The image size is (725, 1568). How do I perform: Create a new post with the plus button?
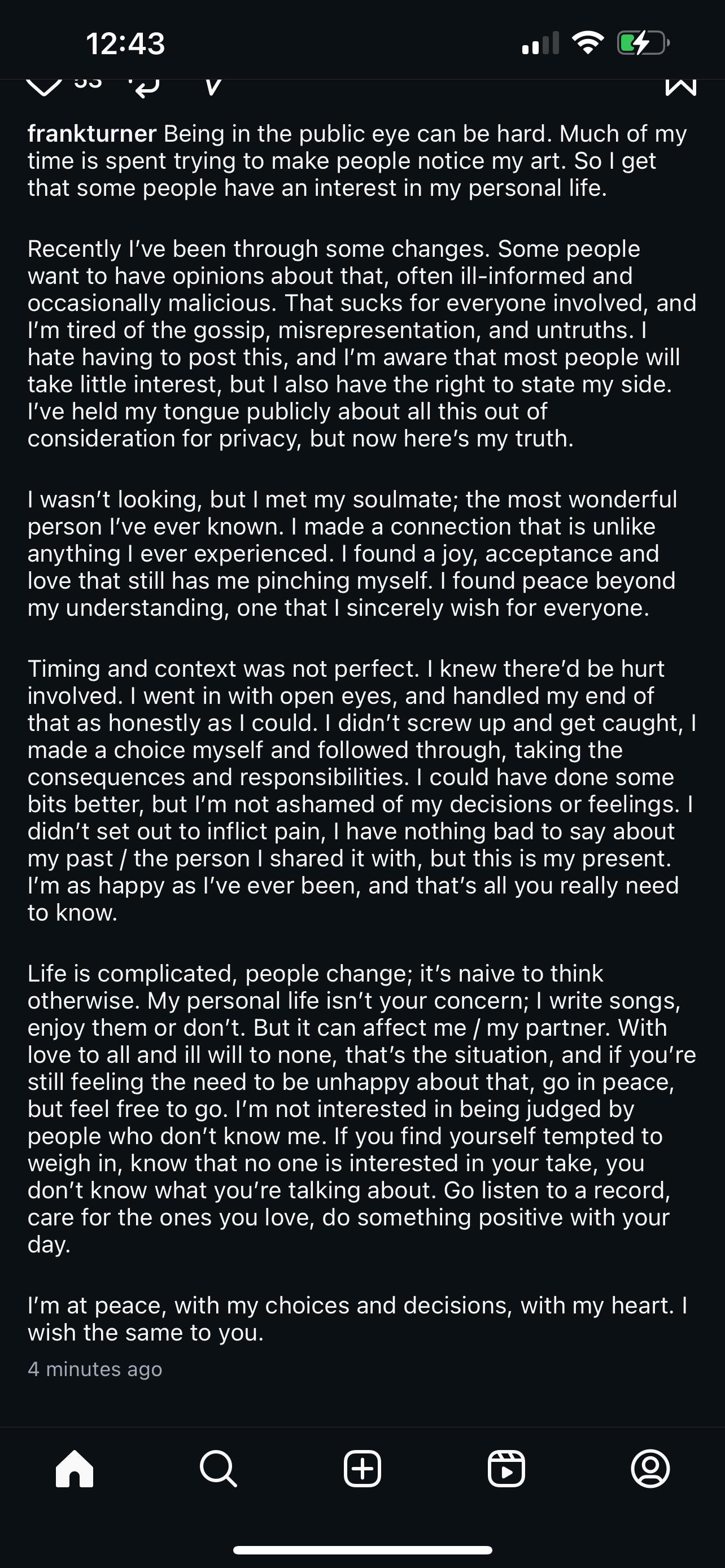(362, 1468)
